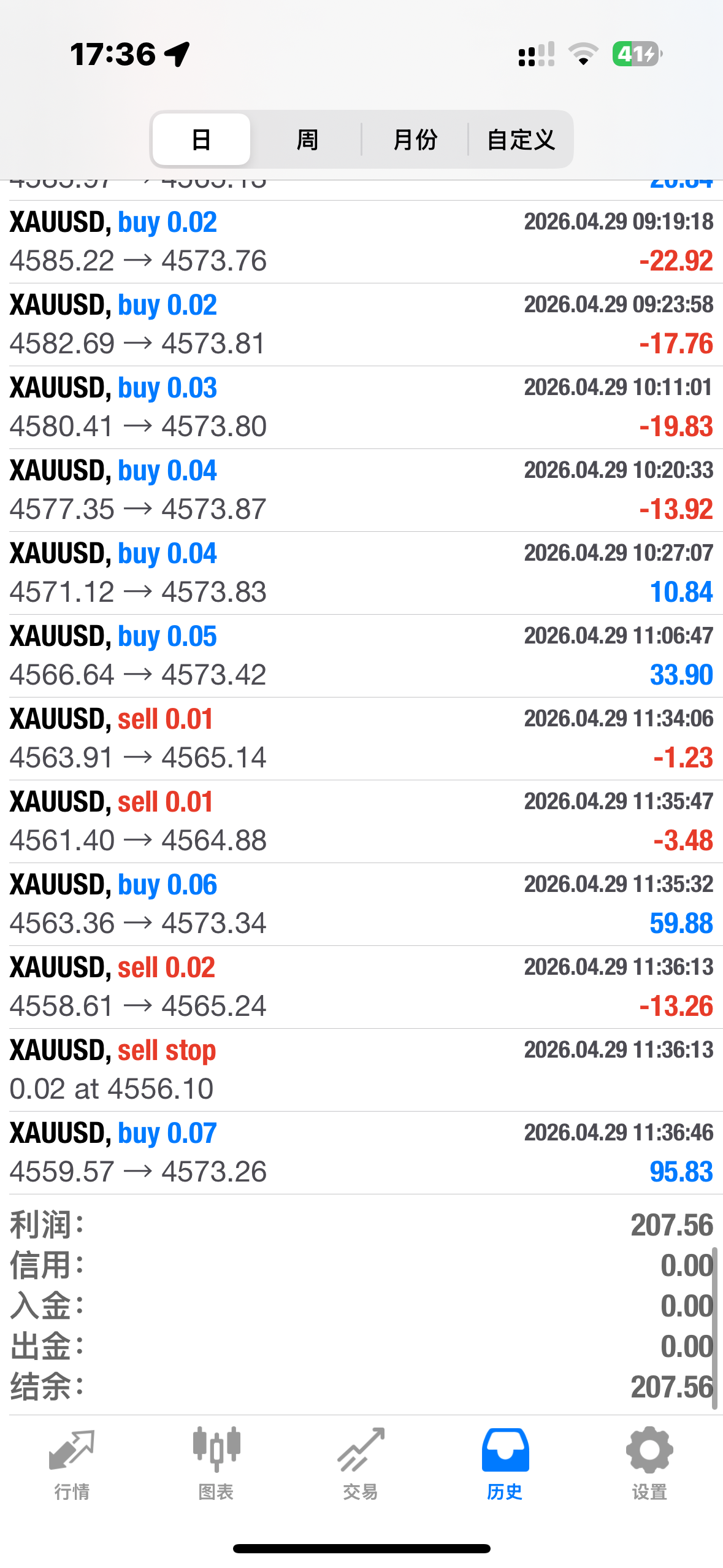Screen dimensions: 723x1568
Task: View the sell 0.02 trade losing 13.26
Action: (361, 987)
